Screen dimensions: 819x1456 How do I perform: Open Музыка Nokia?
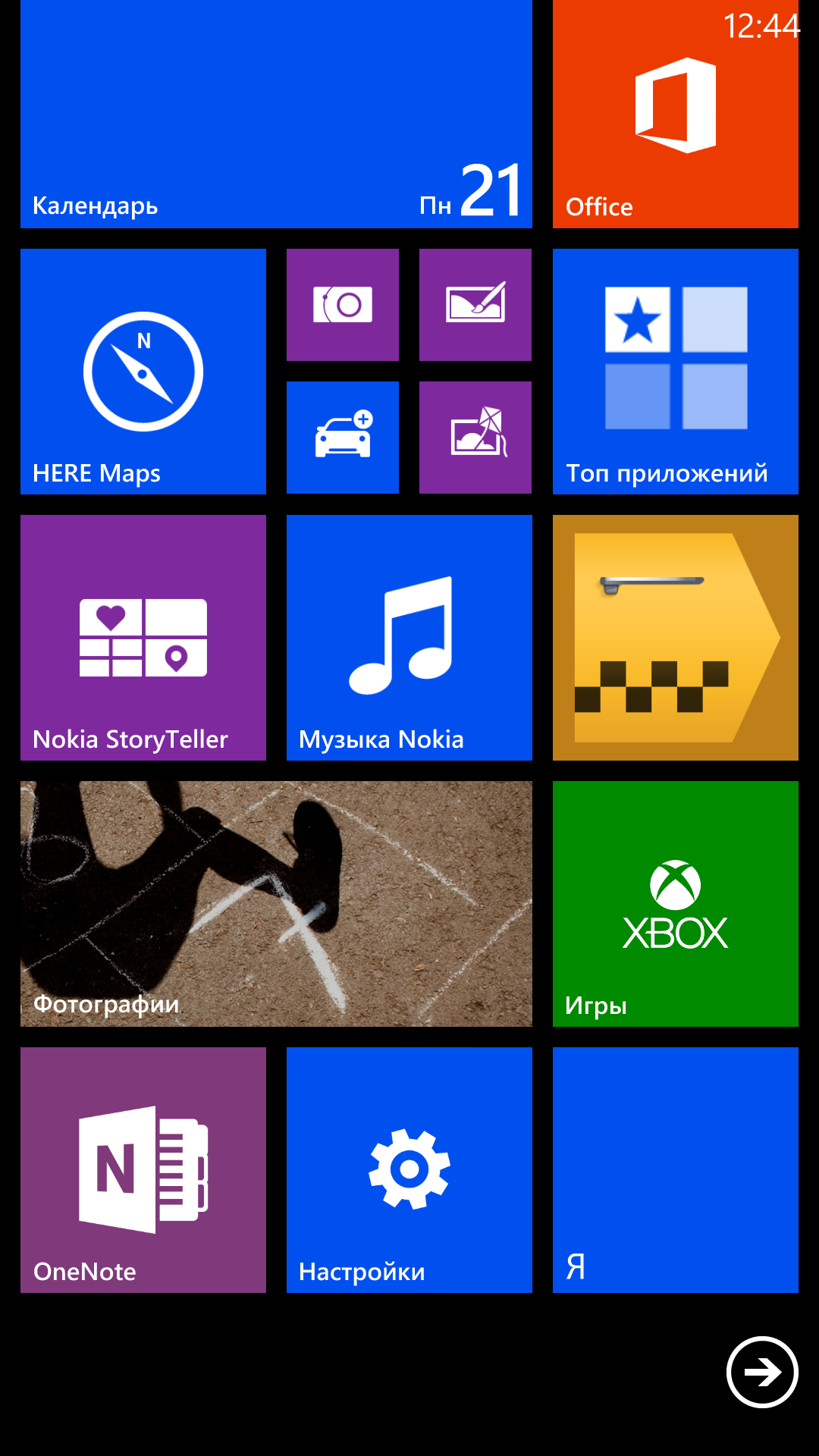(409, 638)
